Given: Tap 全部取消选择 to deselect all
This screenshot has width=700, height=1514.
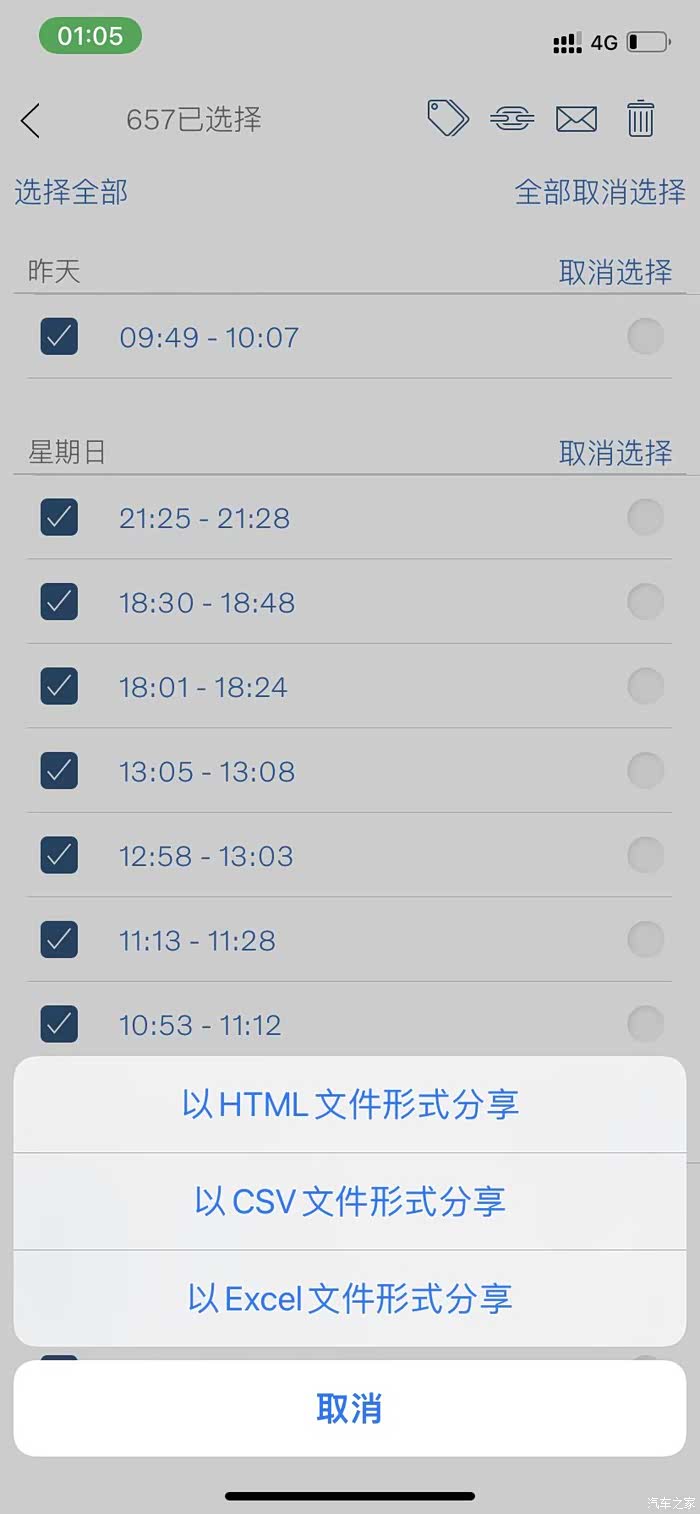Looking at the screenshot, I should (600, 191).
